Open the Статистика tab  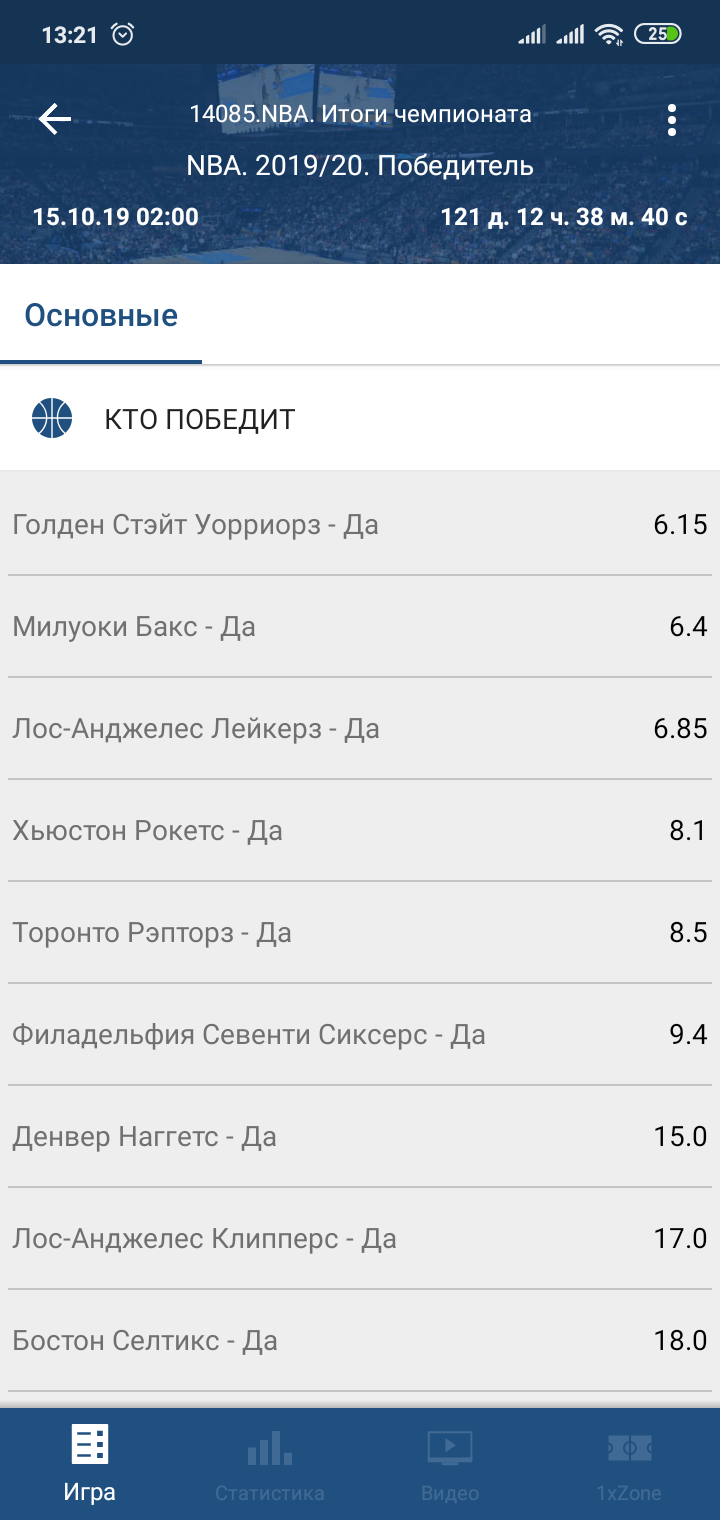click(270, 1465)
